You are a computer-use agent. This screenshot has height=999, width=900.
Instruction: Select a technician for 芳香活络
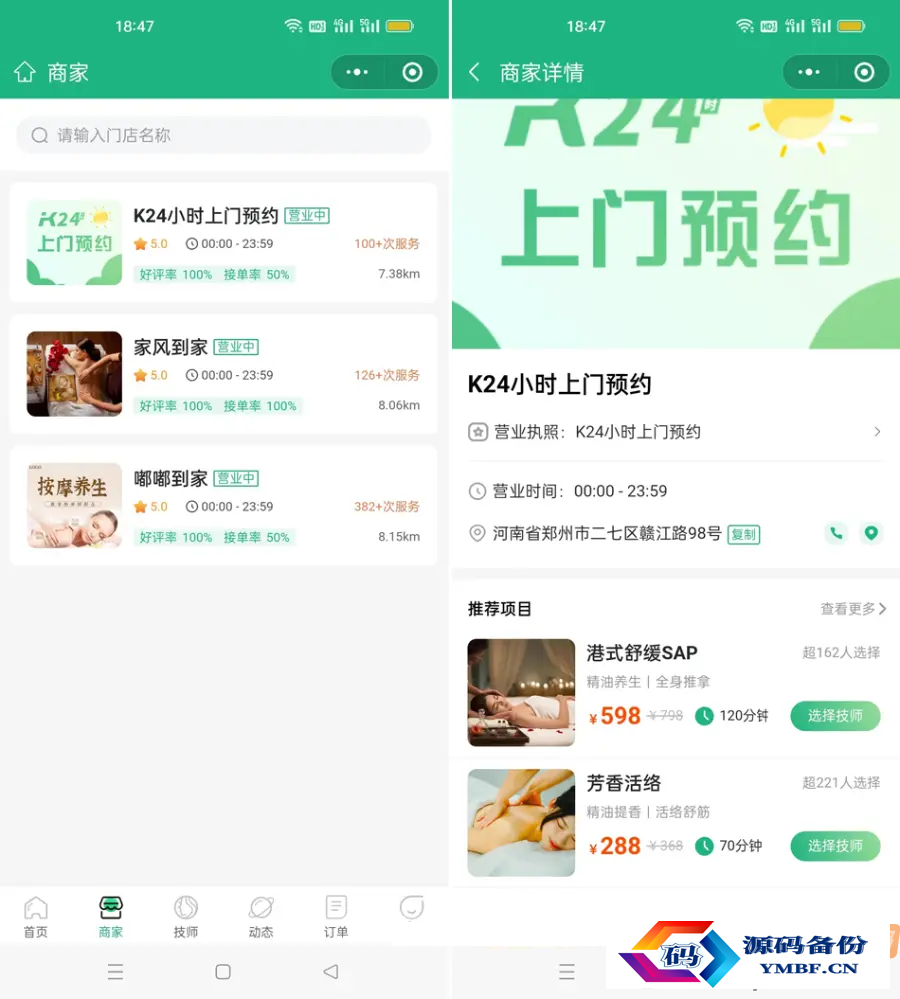[x=835, y=846]
